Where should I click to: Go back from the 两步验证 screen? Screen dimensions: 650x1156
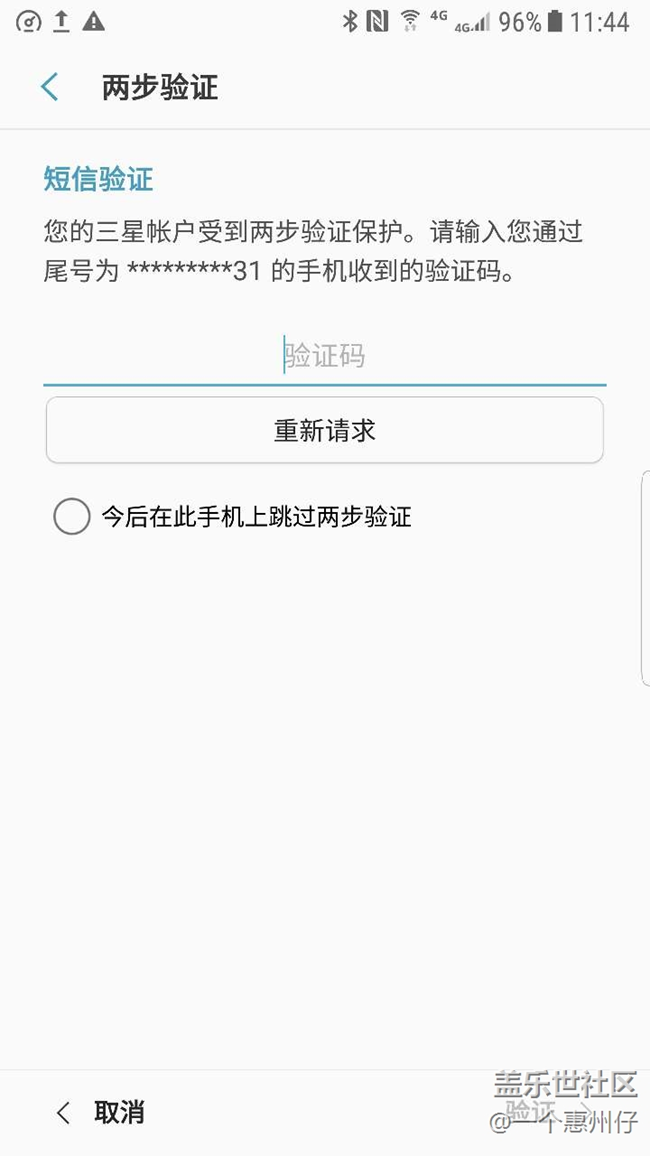point(49,87)
